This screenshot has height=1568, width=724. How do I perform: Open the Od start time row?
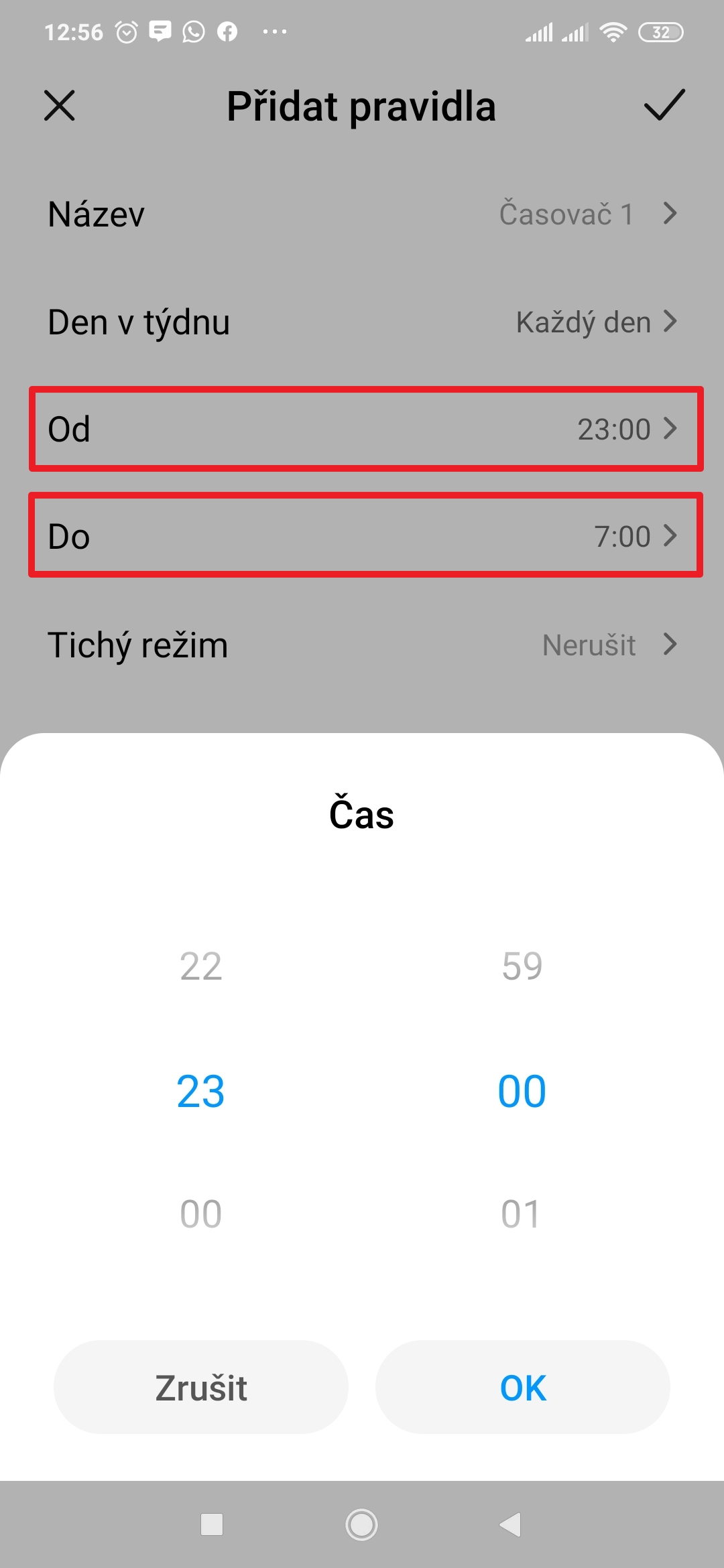[362, 429]
